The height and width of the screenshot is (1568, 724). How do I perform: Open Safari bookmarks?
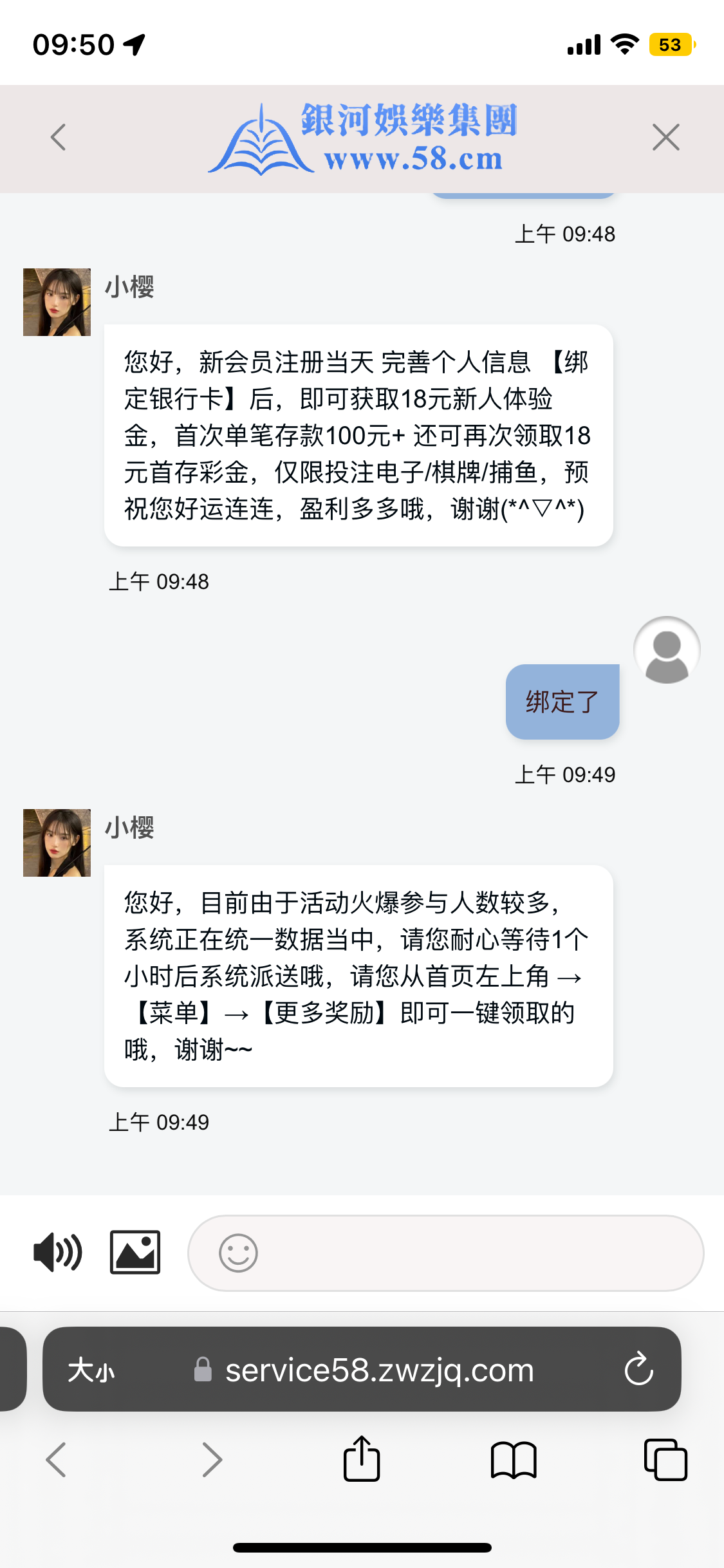click(513, 1459)
